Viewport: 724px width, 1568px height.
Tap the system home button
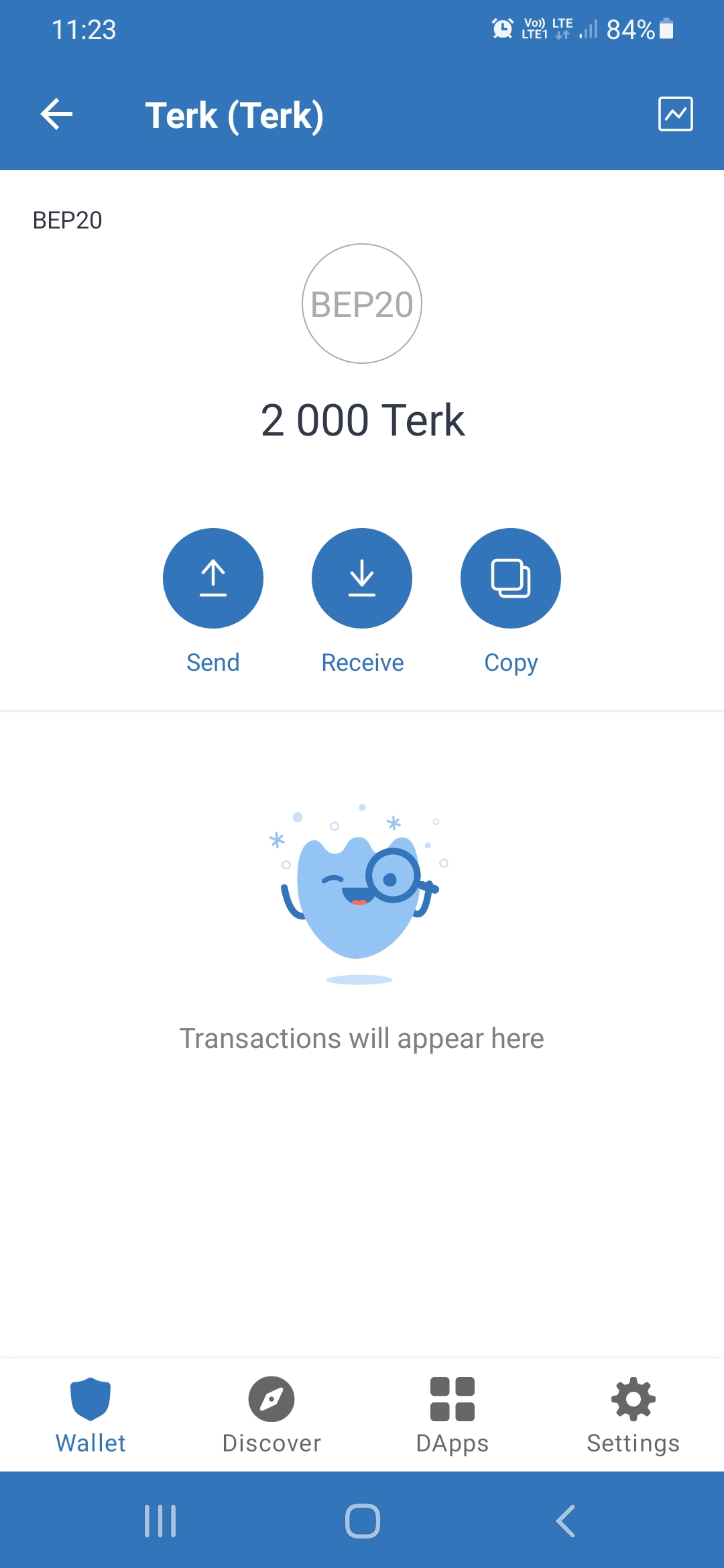point(363,1520)
